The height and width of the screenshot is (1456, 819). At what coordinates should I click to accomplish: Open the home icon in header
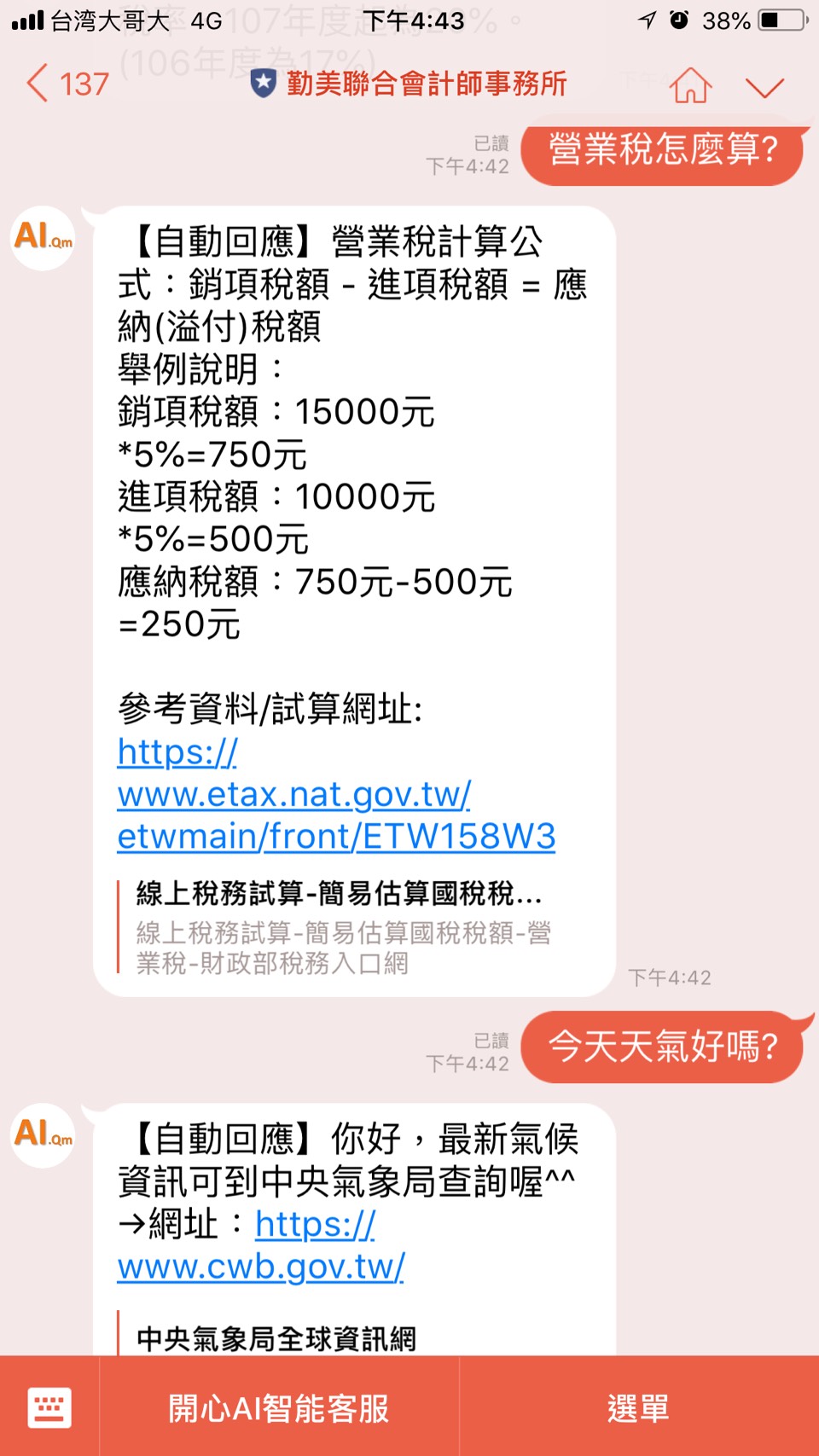tap(689, 85)
